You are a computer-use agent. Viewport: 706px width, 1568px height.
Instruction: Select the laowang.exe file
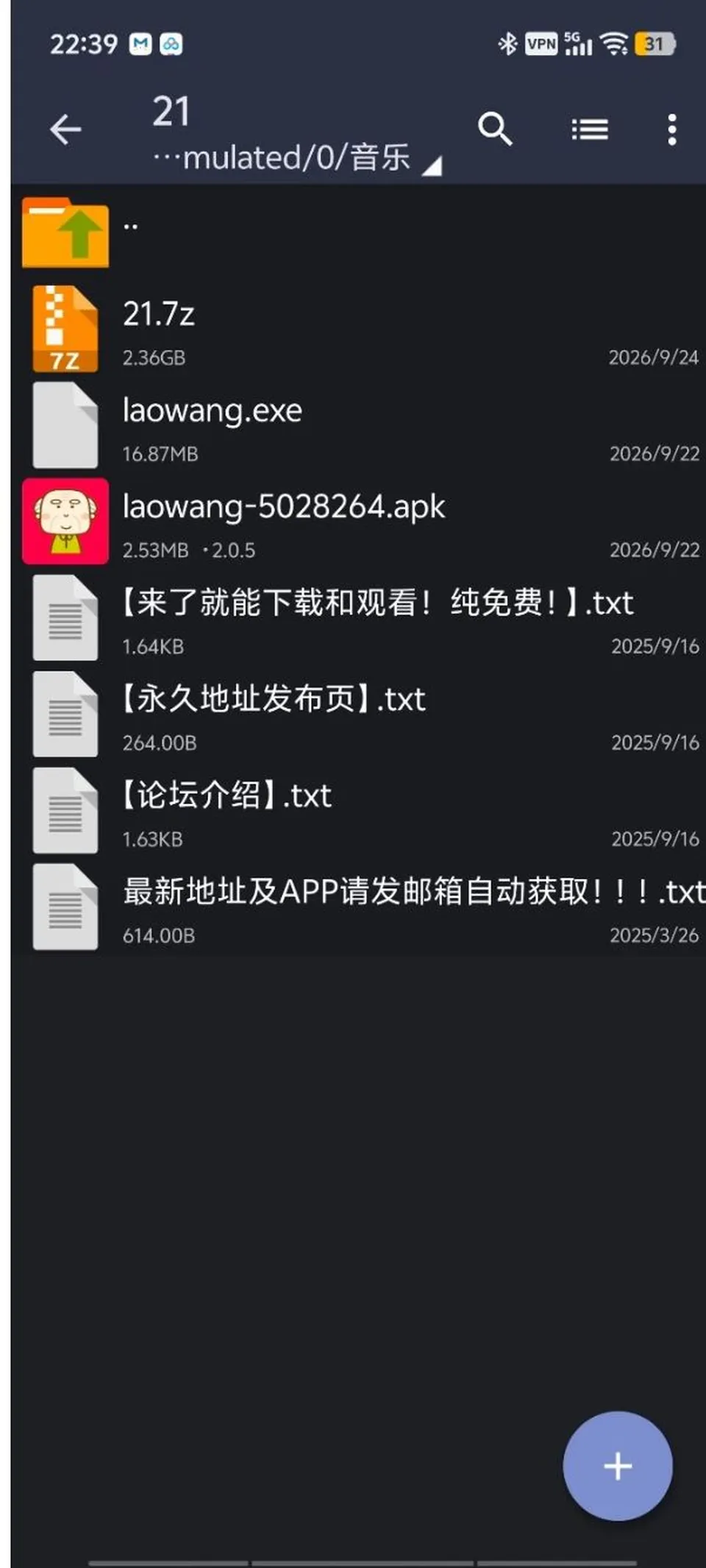pos(358,425)
